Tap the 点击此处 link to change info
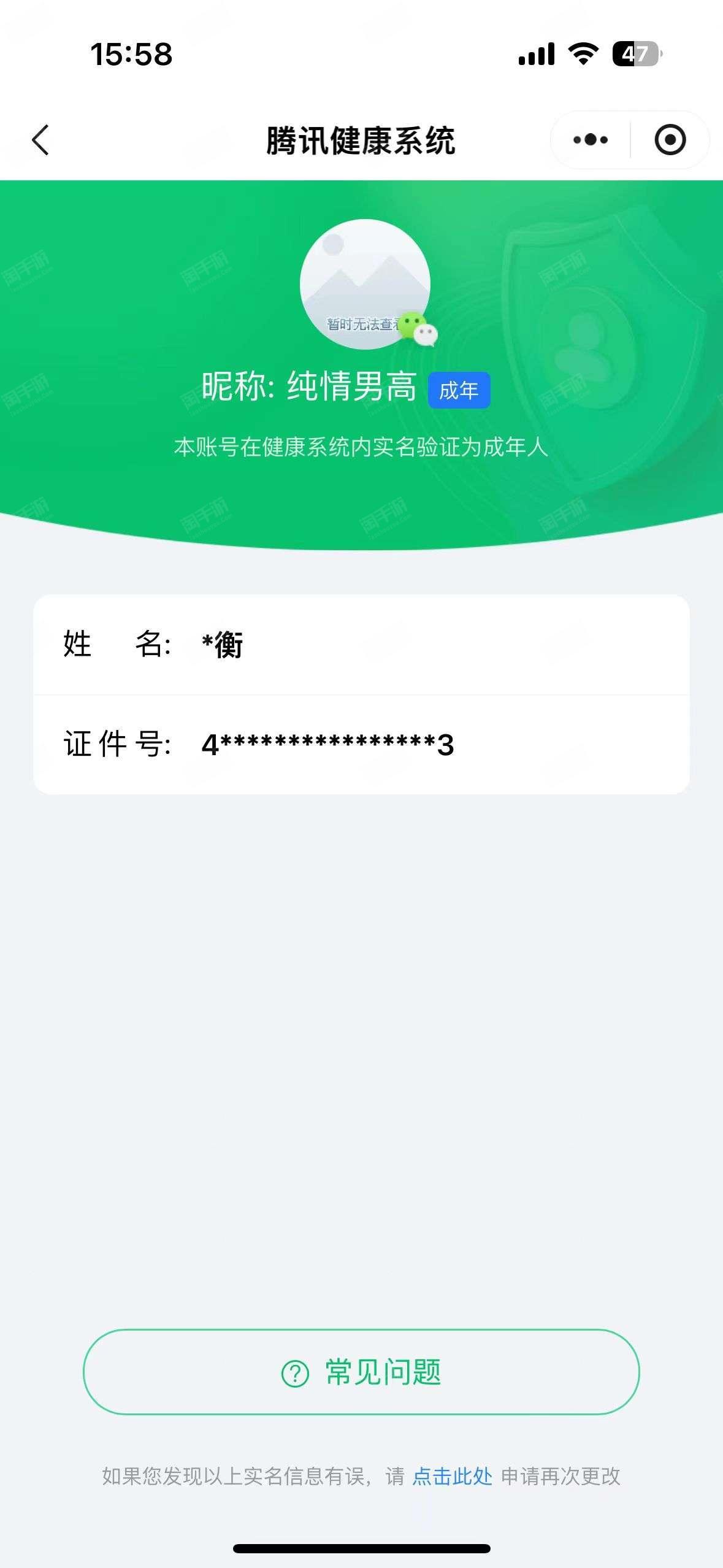 coord(452,1476)
